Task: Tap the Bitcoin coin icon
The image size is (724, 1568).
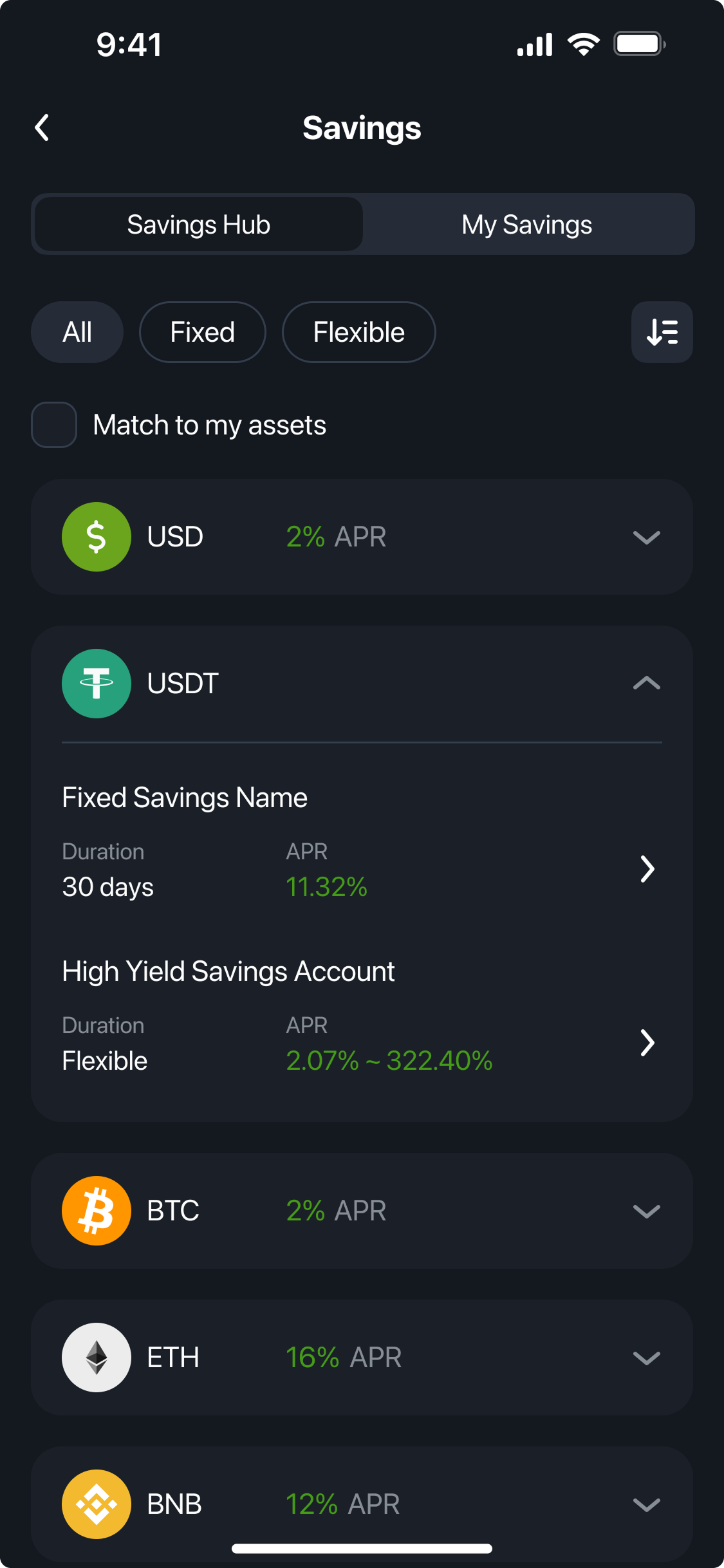Action: click(x=96, y=1210)
